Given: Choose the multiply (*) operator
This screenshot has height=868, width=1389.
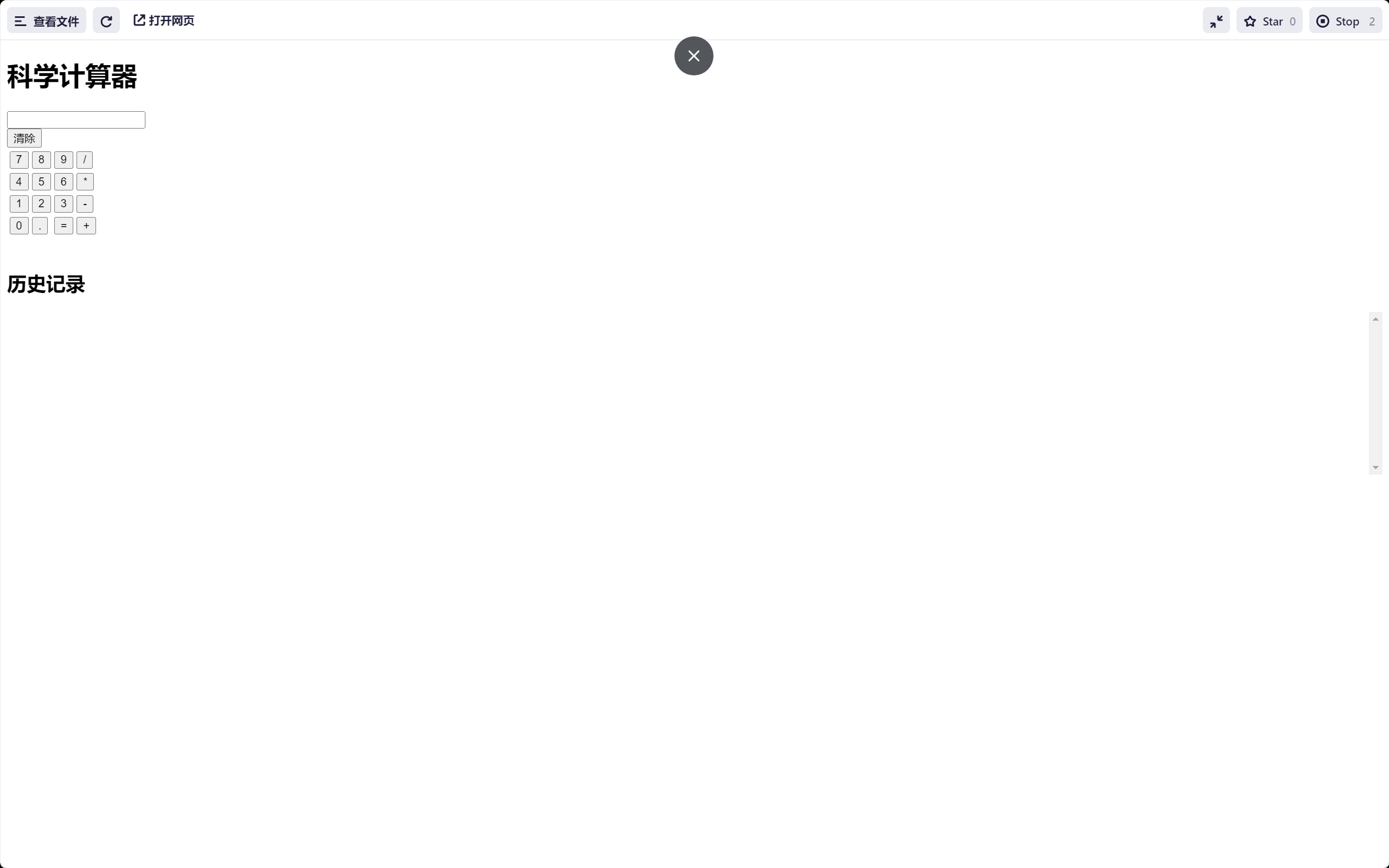Looking at the screenshot, I should point(85,182).
